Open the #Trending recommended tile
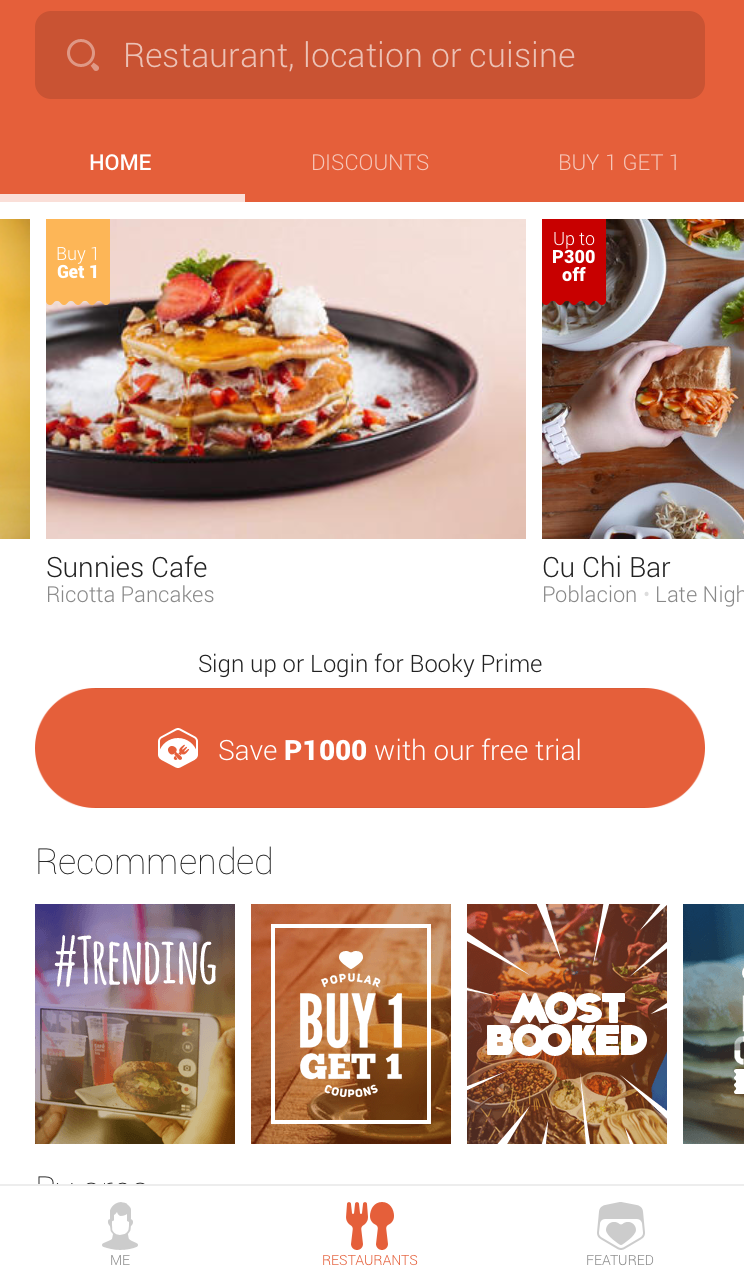The image size is (744, 1283). (x=135, y=1024)
